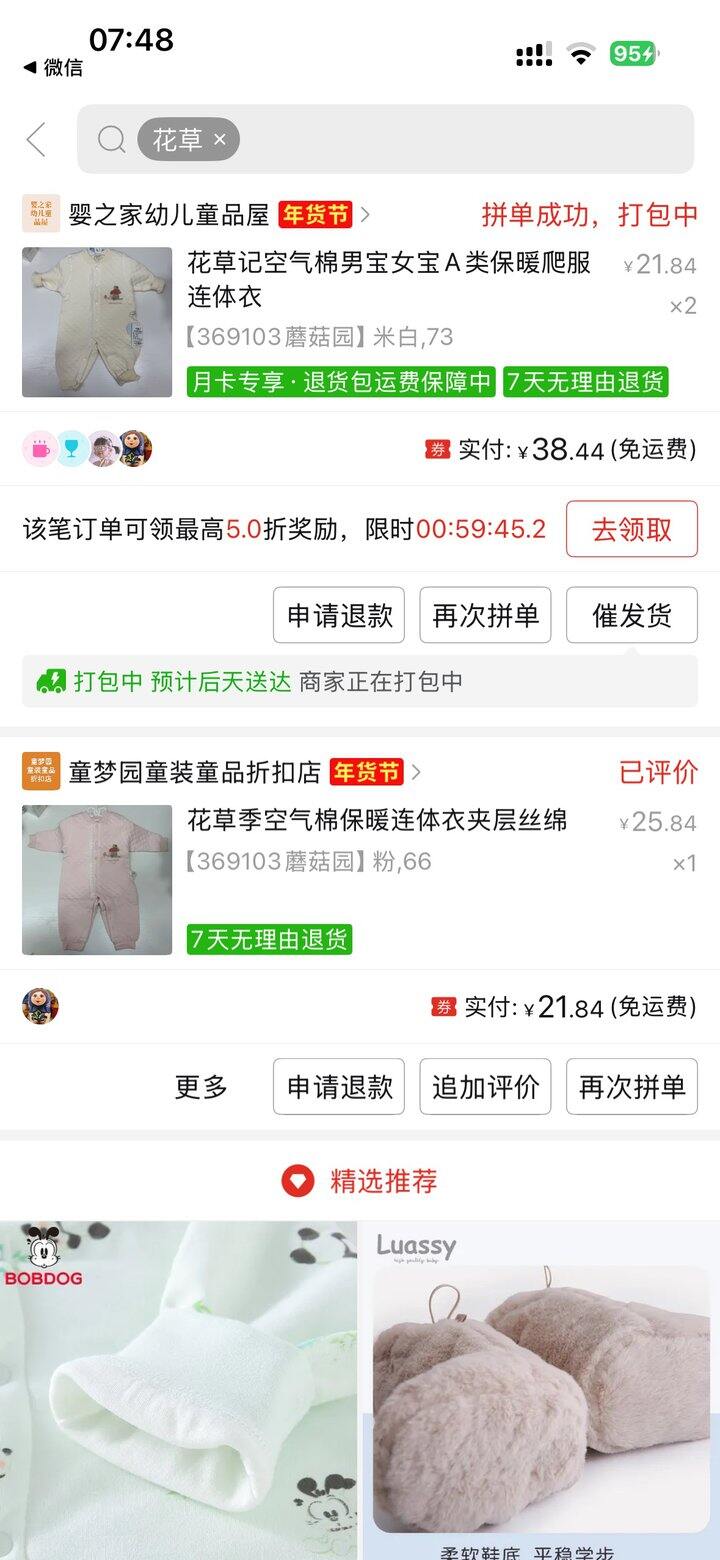The width and height of the screenshot is (720, 1560).
Task: Open the 婴之家幼儿童品屋 store page
Action: tap(170, 214)
